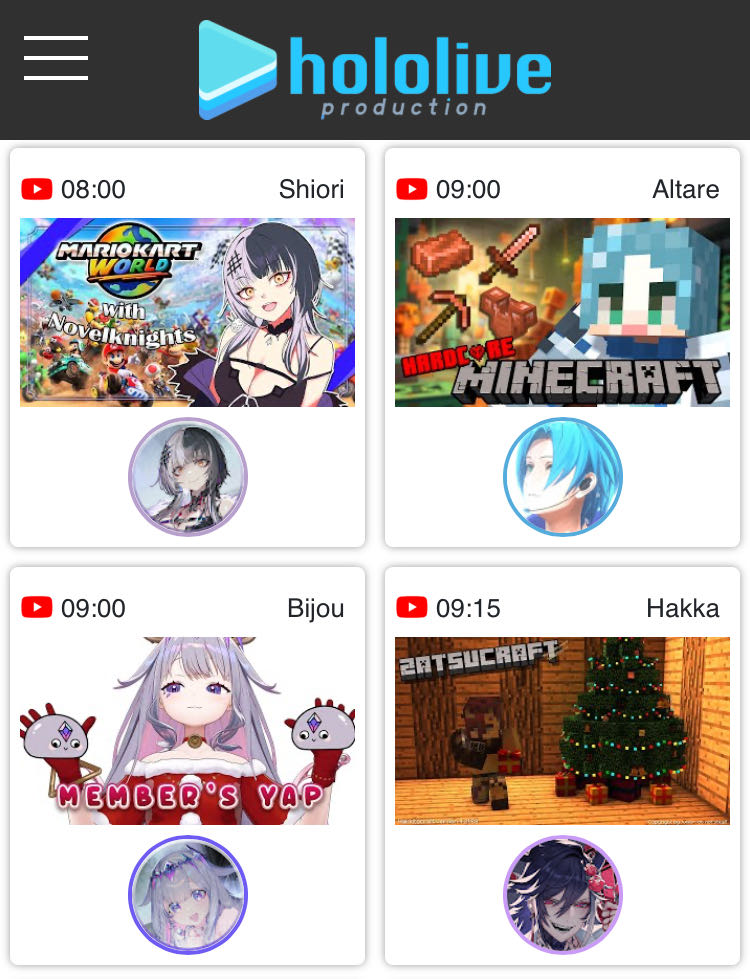Open Shiori's 08:00 Mario Kart World stream
Image resolution: width=750 pixels, height=979 pixels.
tap(187, 312)
